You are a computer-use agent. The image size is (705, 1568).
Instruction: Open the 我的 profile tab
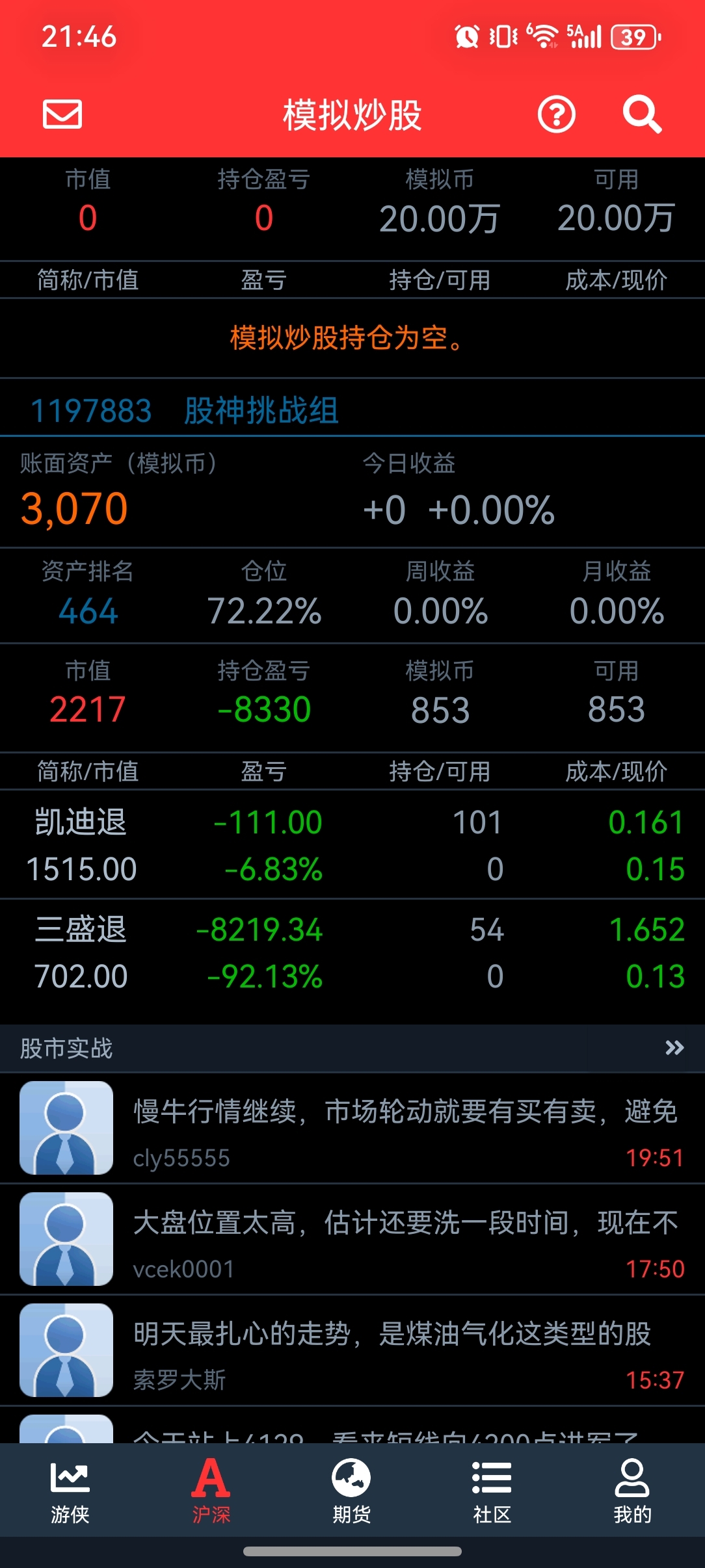632,1491
